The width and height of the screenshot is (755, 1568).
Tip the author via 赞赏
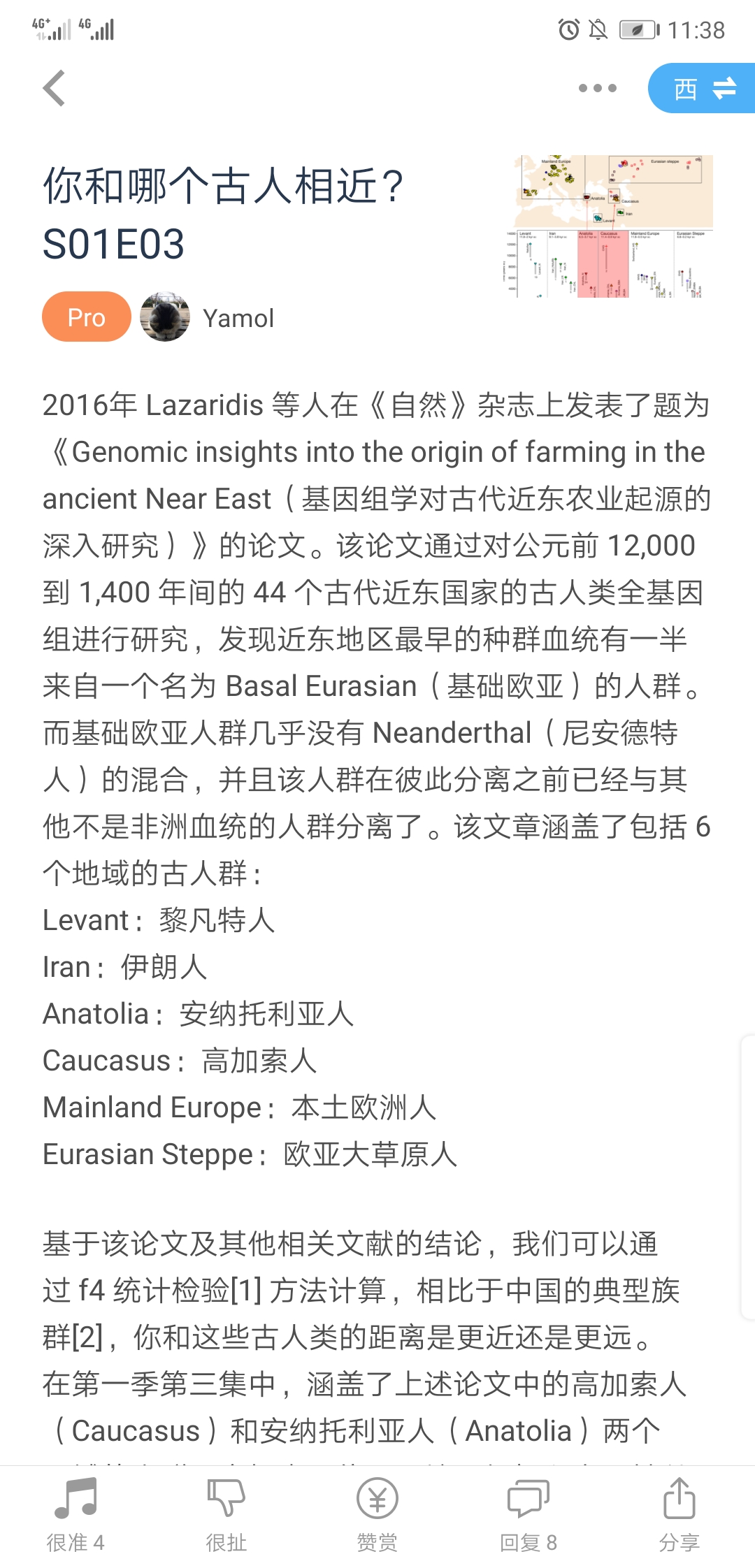[377, 1515]
